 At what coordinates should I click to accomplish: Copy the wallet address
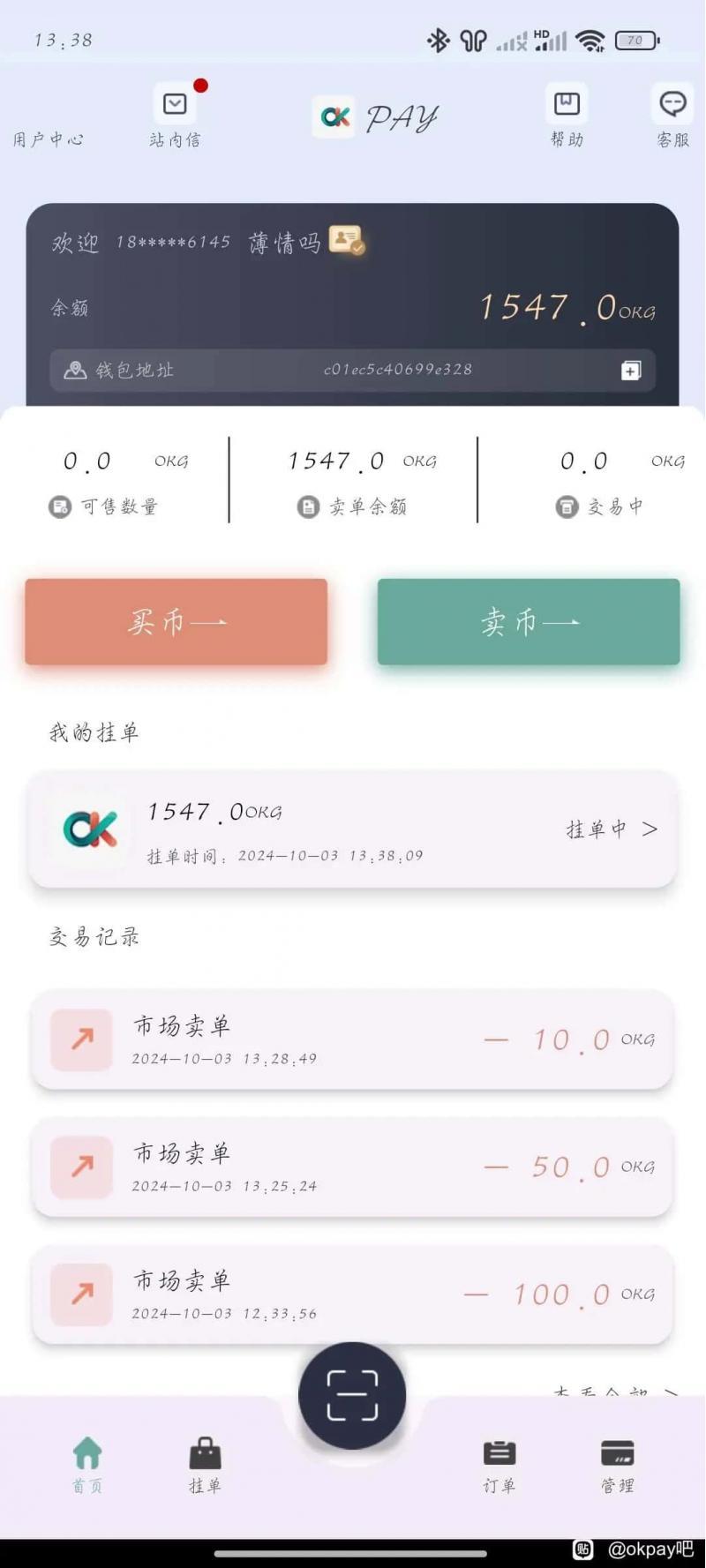click(631, 371)
